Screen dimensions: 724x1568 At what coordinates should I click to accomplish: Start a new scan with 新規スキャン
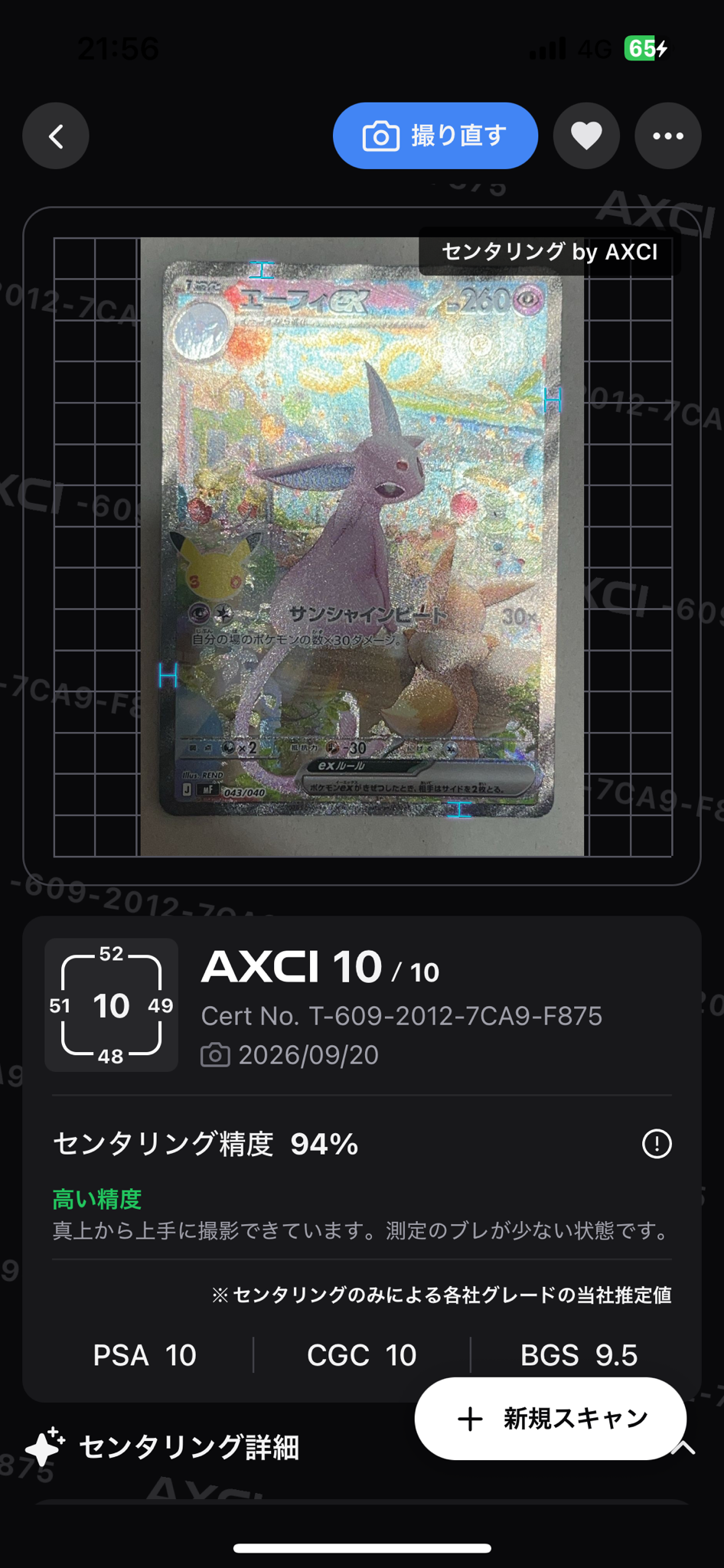tap(550, 1419)
